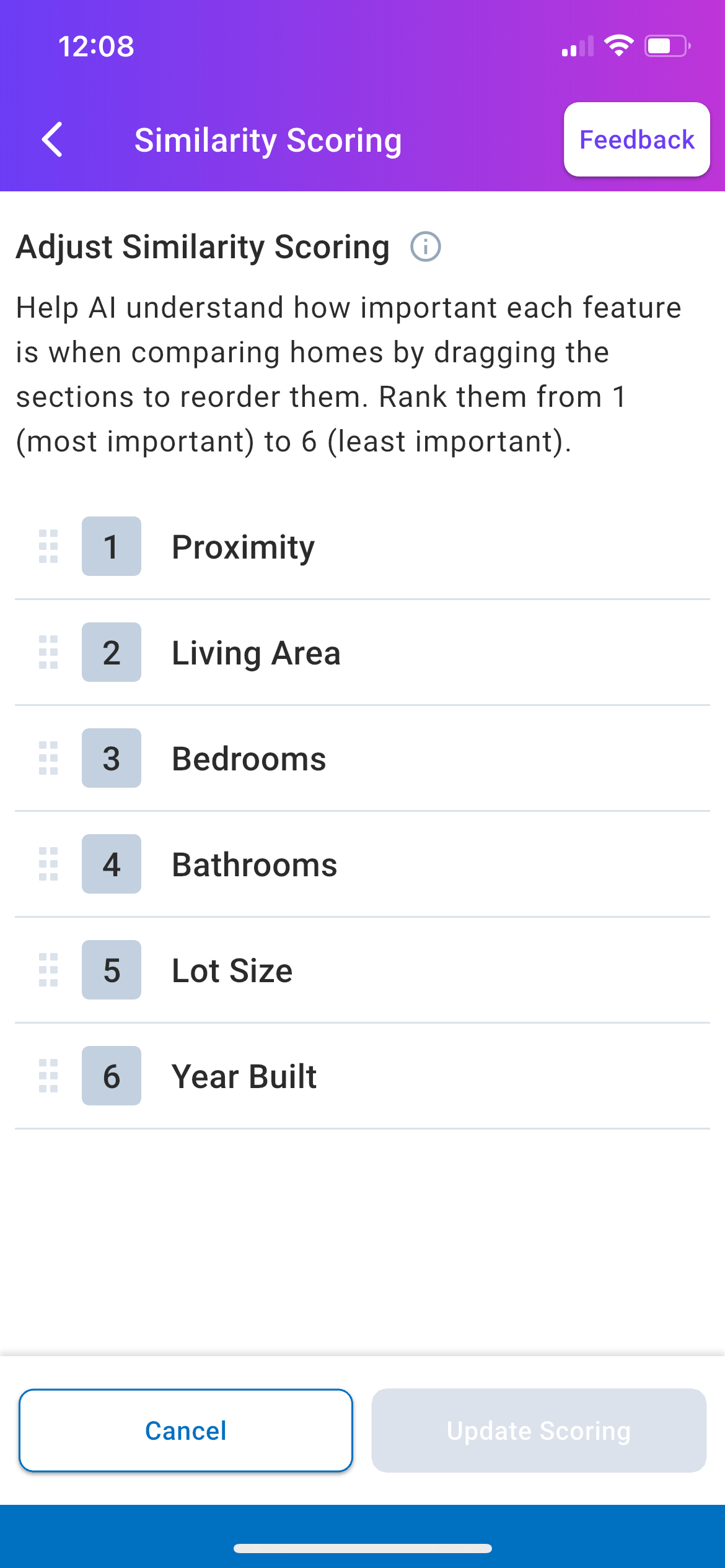Tap the drag handle for Bedrooms
This screenshot has width=725, height=1568.
[48, 758]
